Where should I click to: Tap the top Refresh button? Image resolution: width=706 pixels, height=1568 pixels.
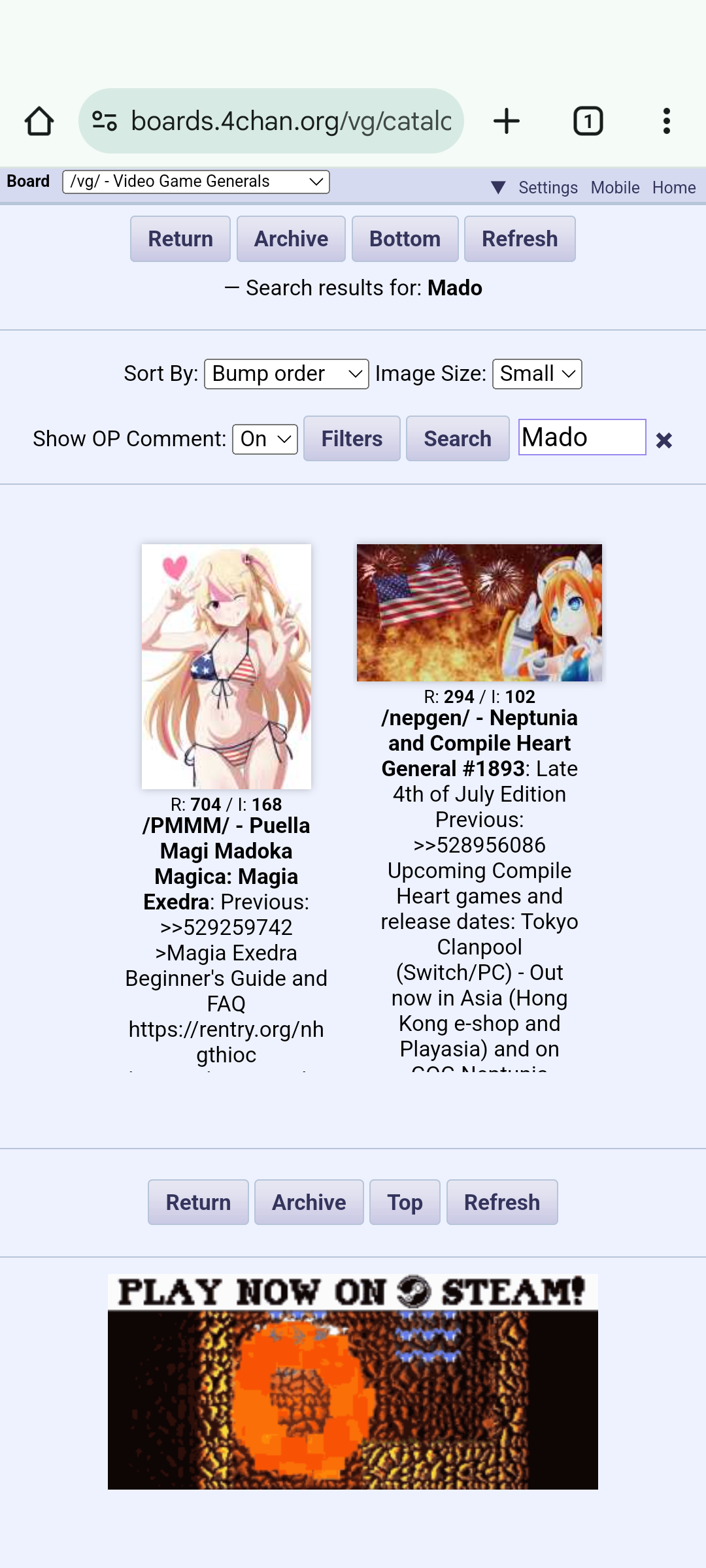click(520, 239)
